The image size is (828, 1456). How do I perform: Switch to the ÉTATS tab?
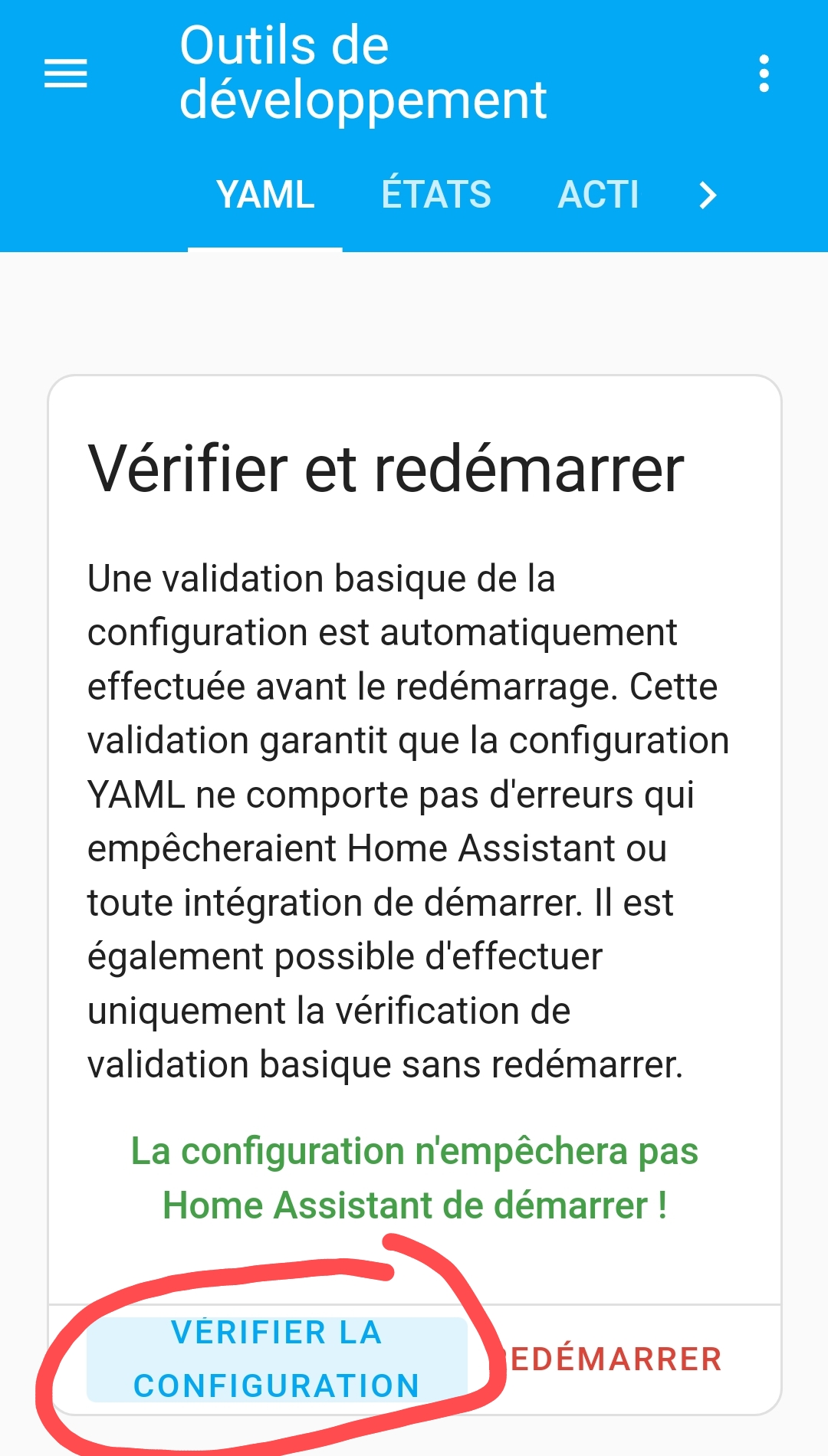436,195
